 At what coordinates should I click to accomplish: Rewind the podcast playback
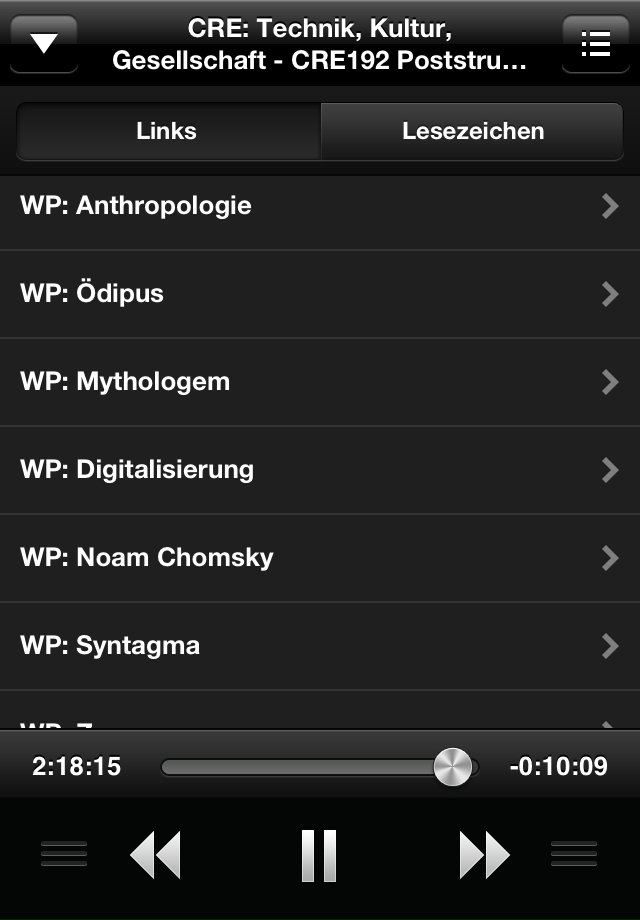[156, 855]
